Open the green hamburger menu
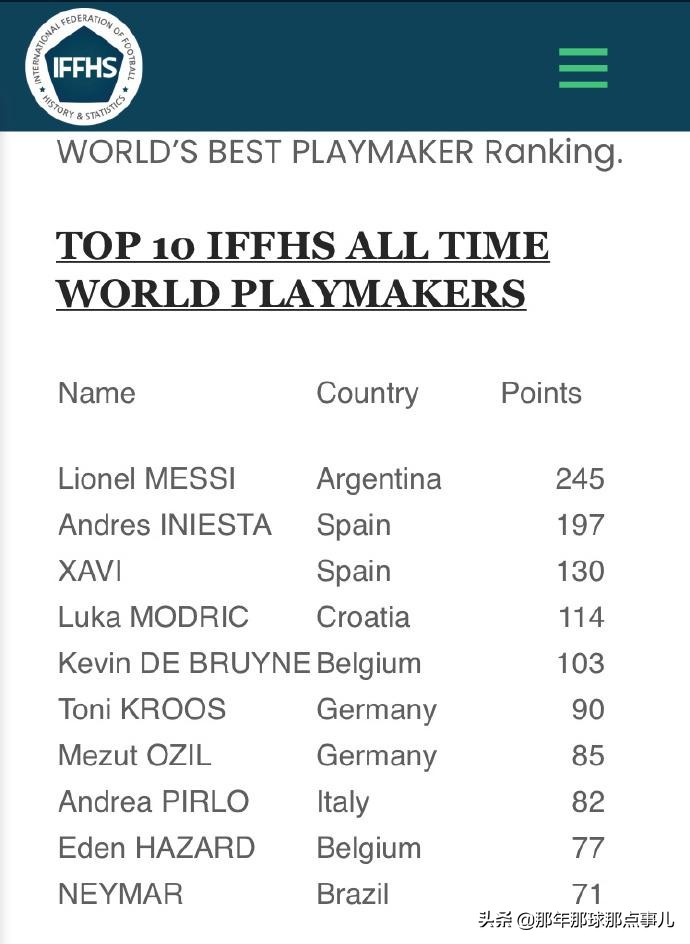 pos(583,68)
